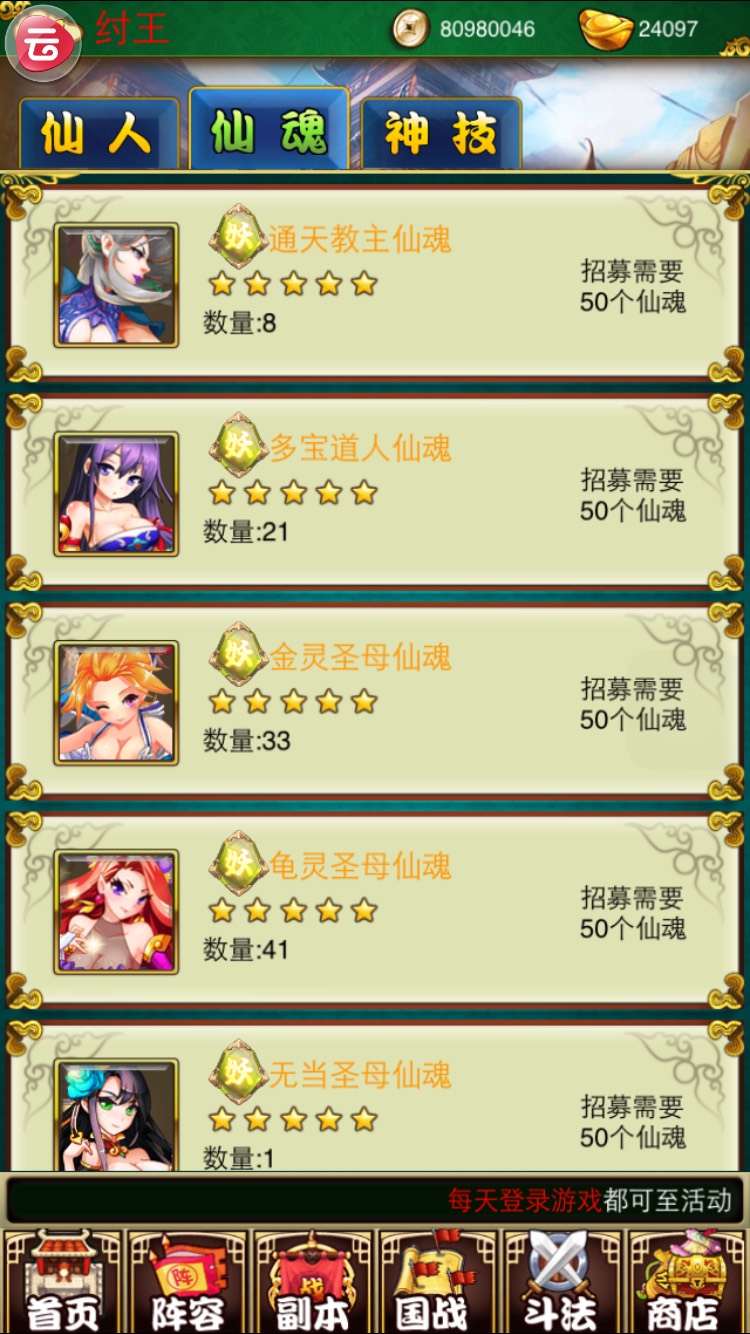Switch to the 仙人 tab

click(97, 133)
